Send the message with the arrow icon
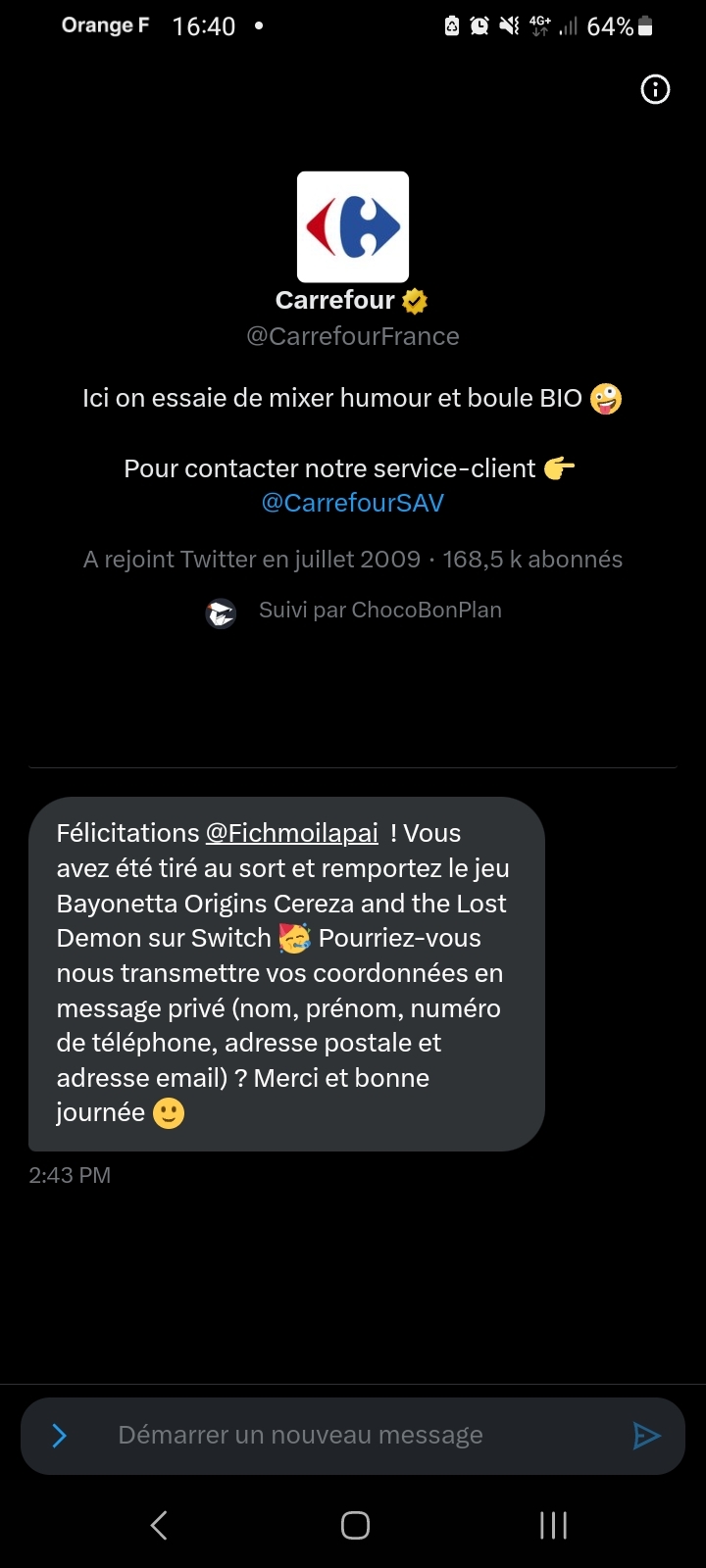This screenshot has height=1568, width=706. [646, 1436]
